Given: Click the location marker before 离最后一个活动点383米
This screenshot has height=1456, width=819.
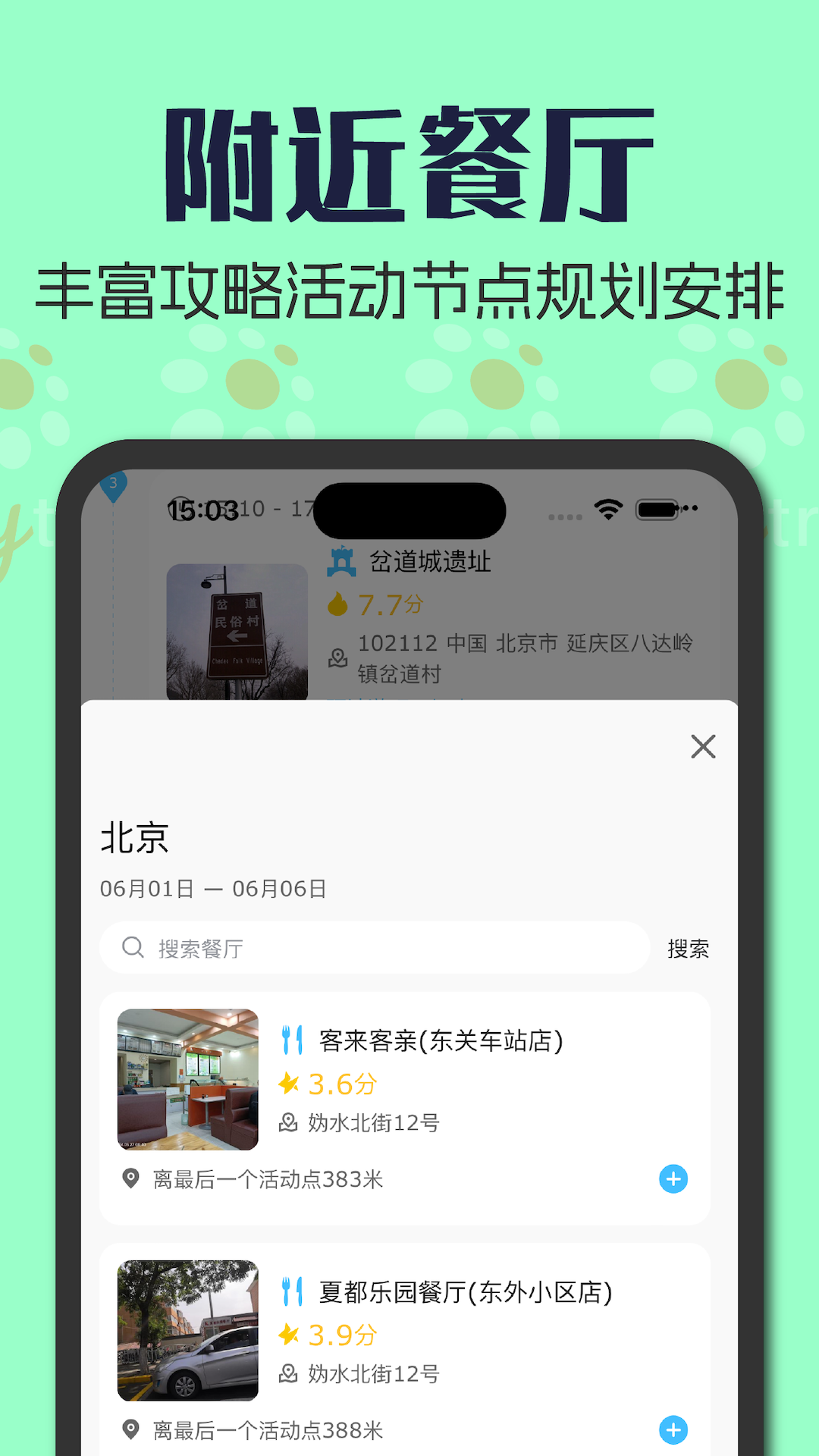Looking at the screenshot, I should click(x=130, y=1178).
